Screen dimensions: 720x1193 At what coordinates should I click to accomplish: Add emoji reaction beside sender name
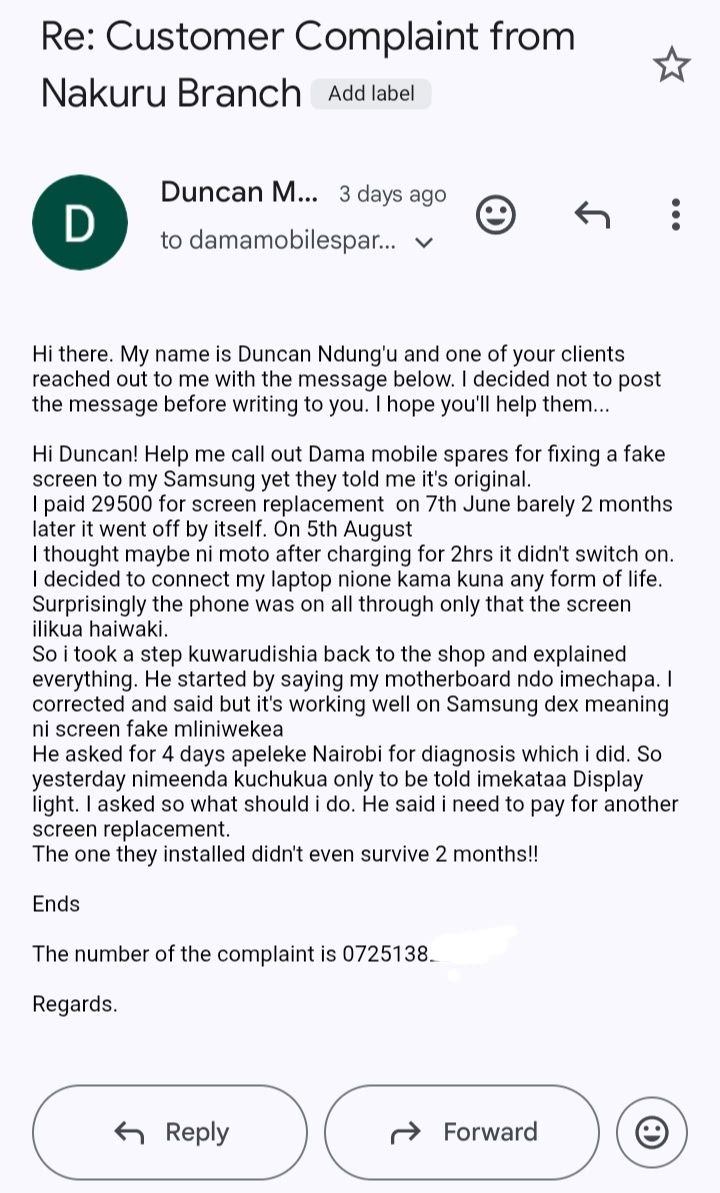[495, 214]
